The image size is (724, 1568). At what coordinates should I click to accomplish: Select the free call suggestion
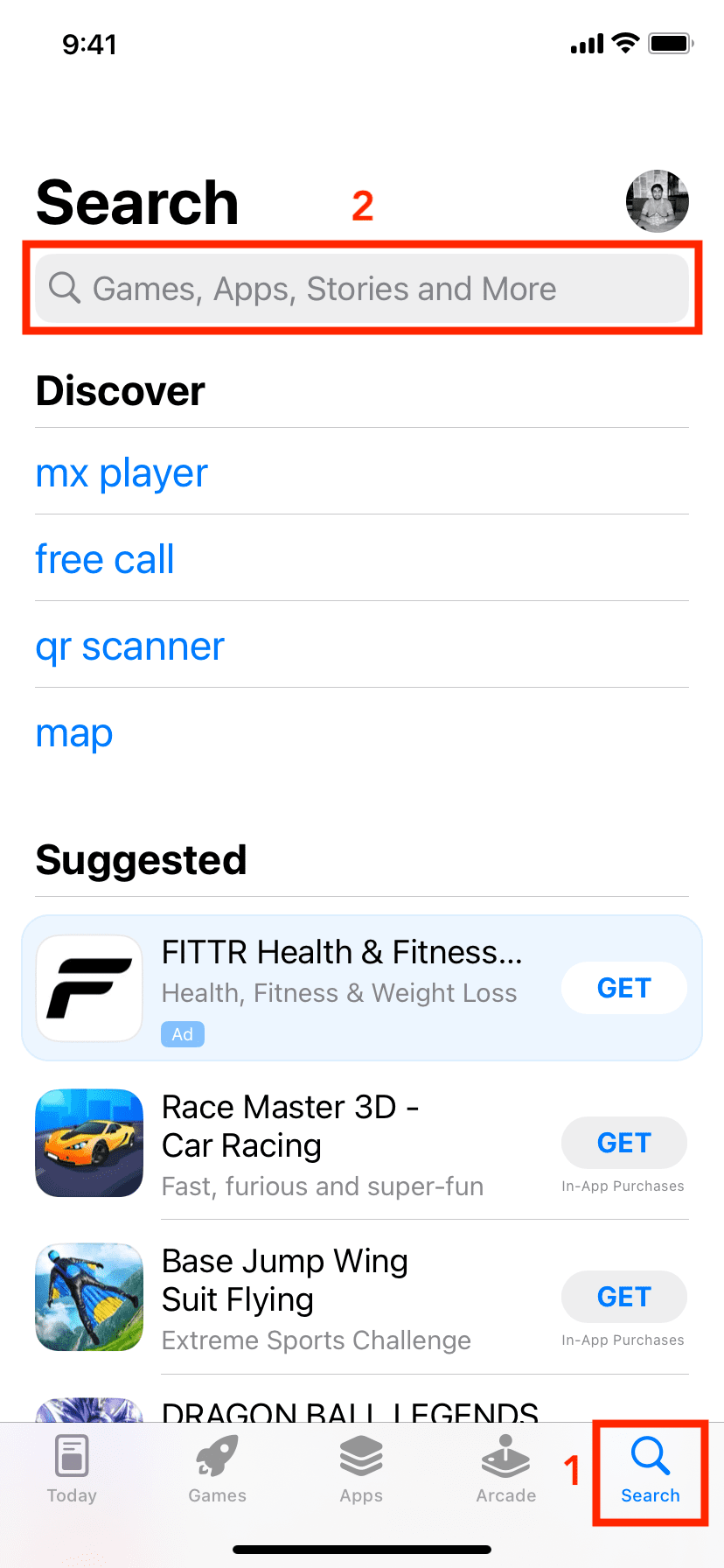(x=105, y=560)
